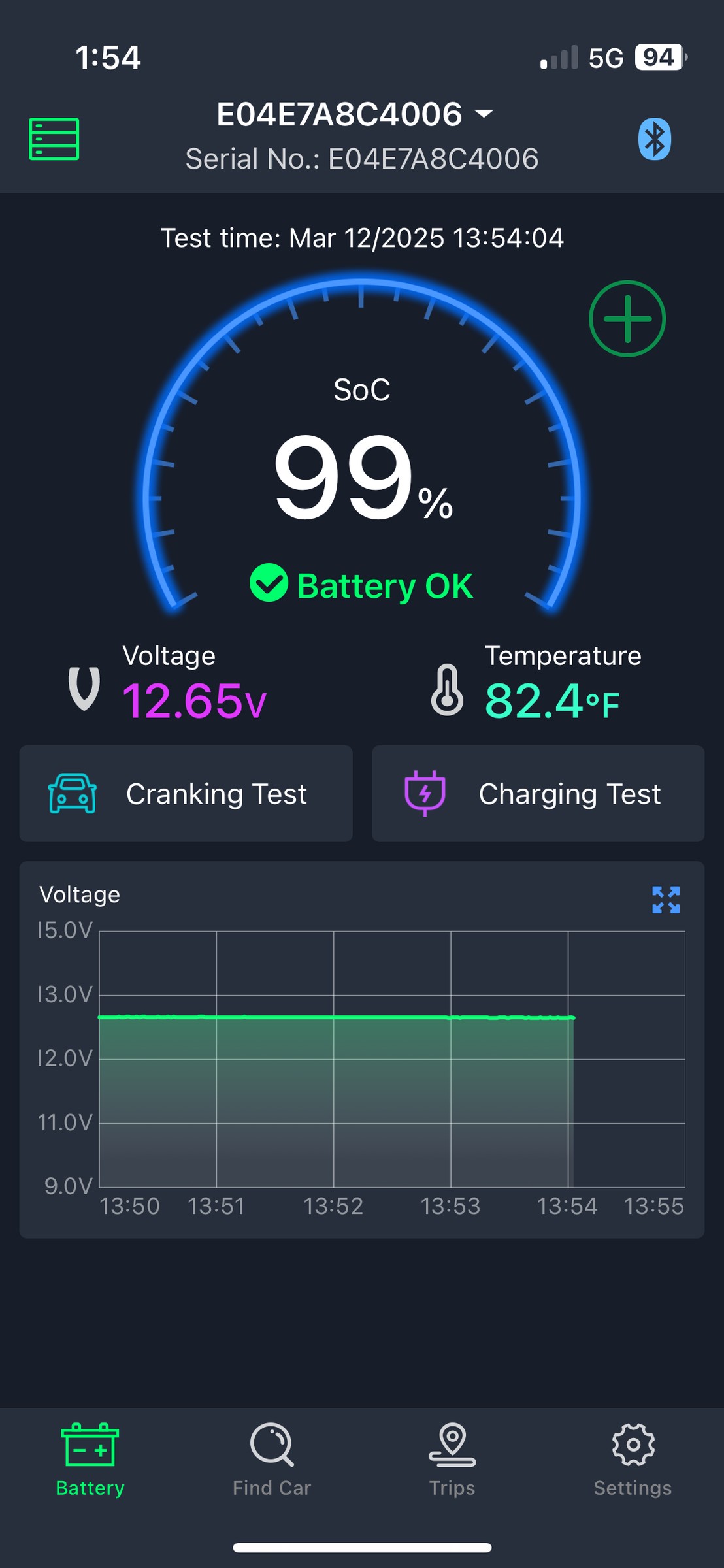724x1568 pixels.
Task: Open the green device list icon
Action: (54, 139)
